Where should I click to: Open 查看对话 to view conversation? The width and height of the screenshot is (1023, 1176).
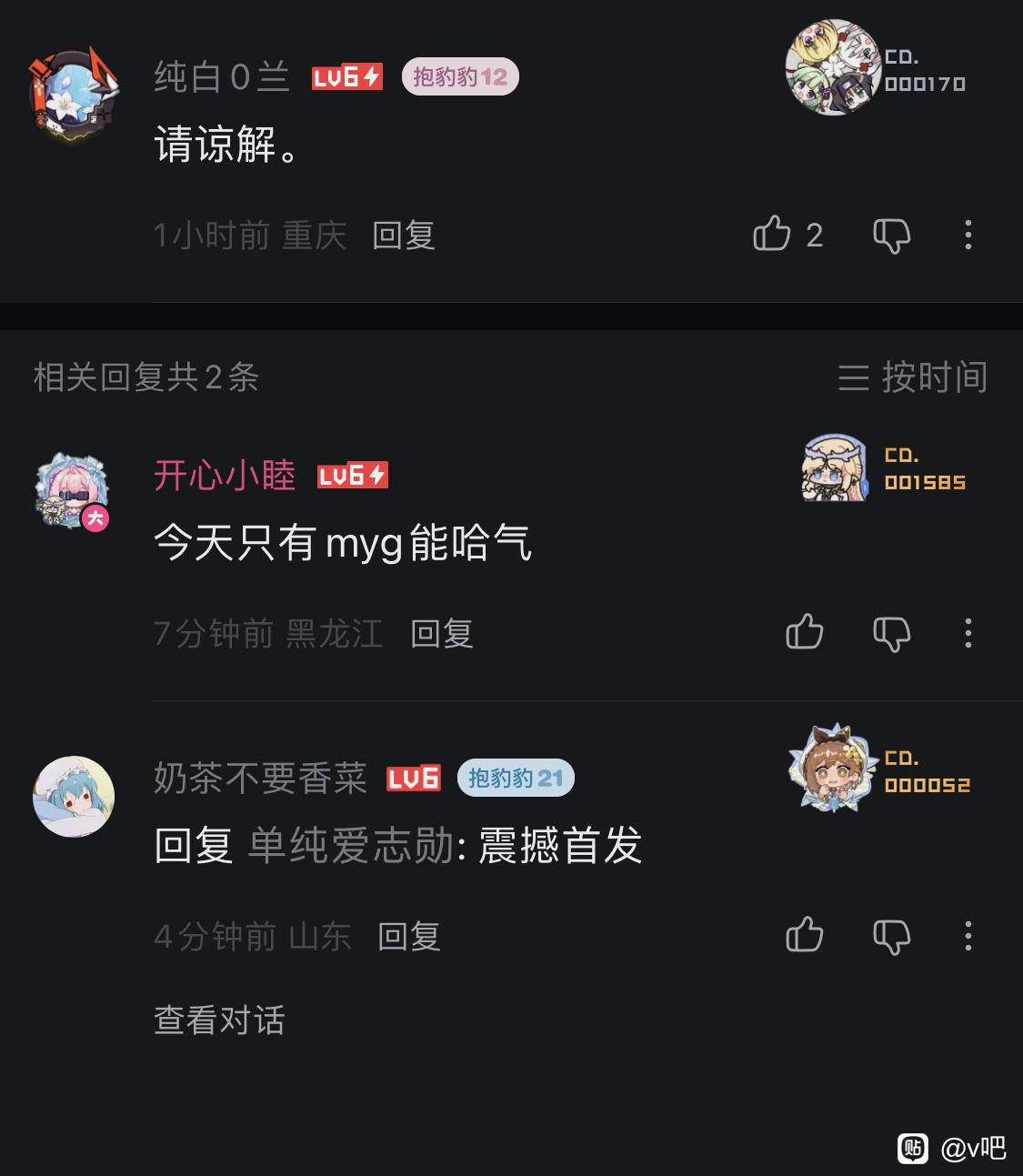pos(219,1020)
